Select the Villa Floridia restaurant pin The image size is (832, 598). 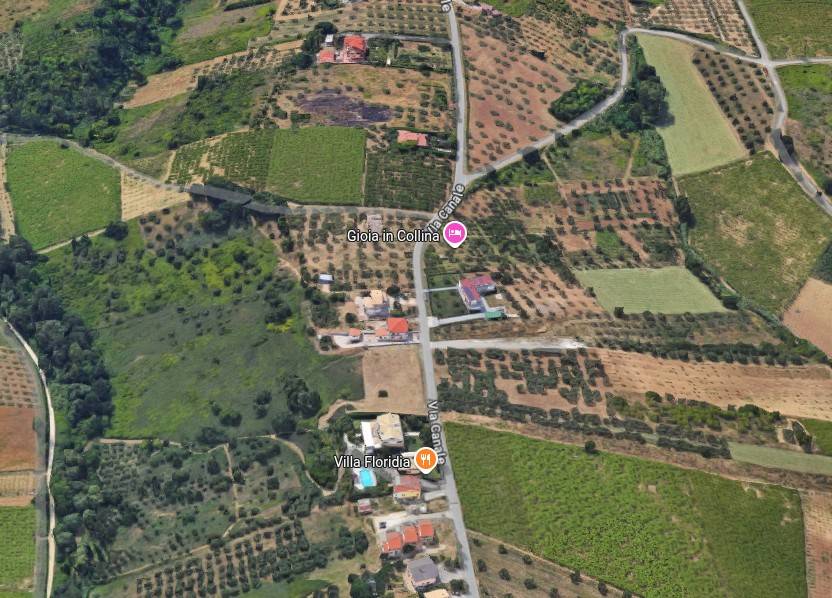click(x=426, y=460)
